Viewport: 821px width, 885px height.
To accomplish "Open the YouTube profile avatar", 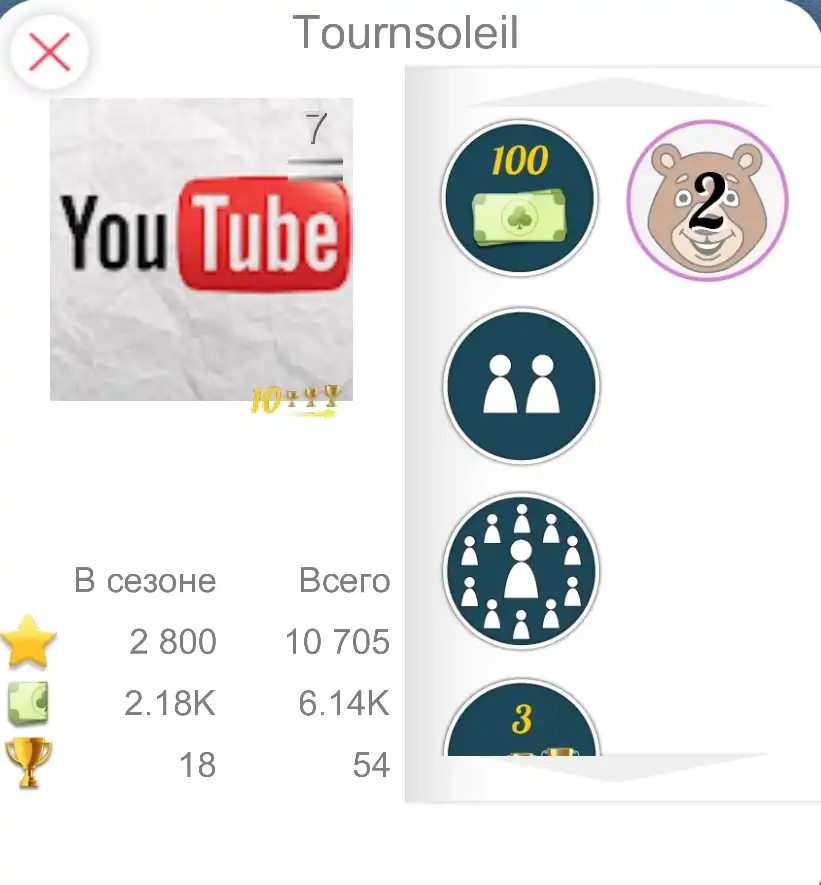I will click(201, 249).
